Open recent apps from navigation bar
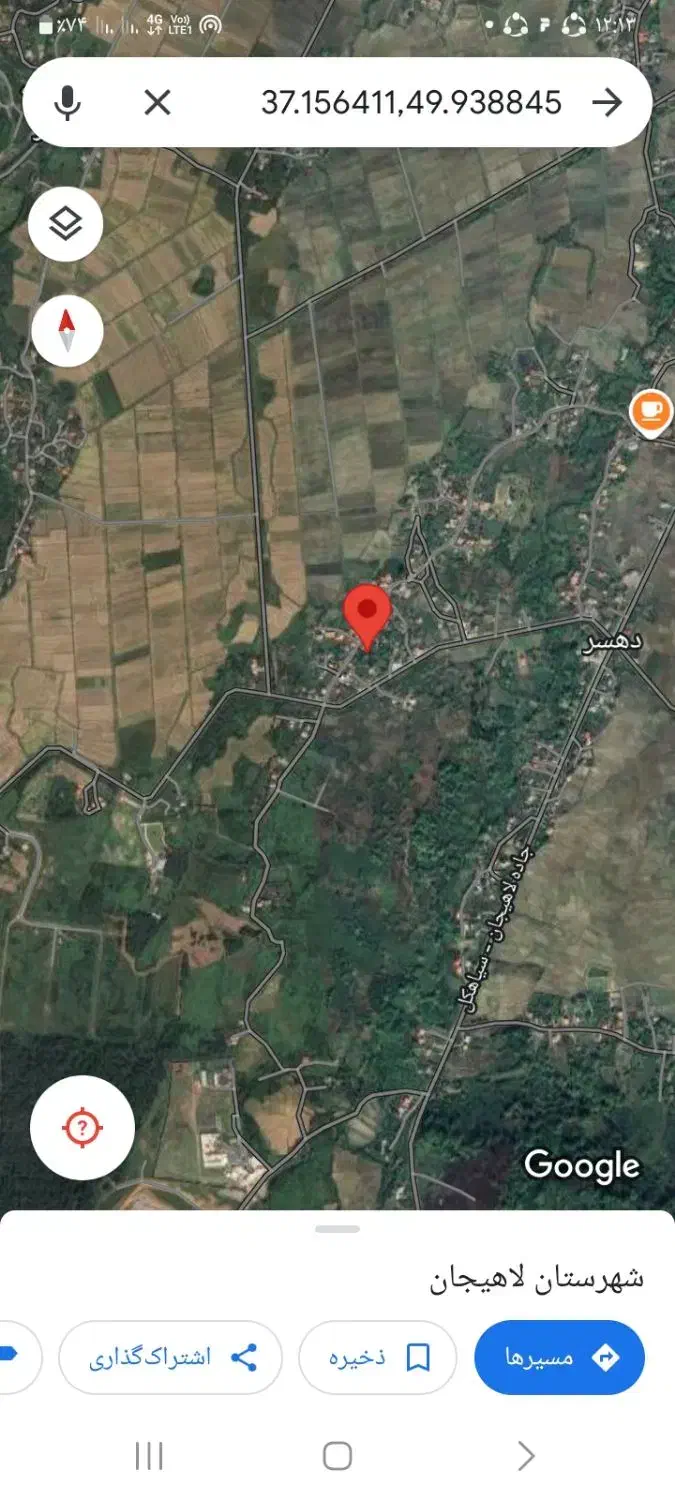 point(149,1456)
